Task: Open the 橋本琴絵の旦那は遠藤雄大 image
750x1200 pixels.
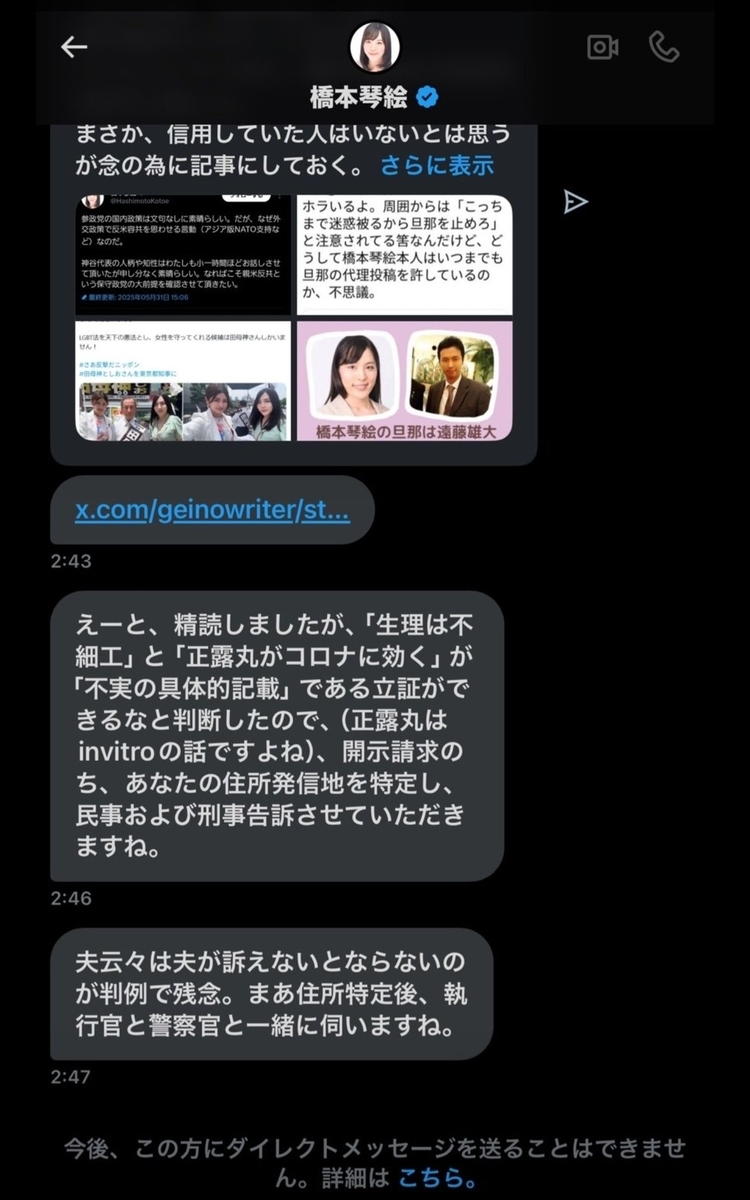Action: (x=404, y=381)
